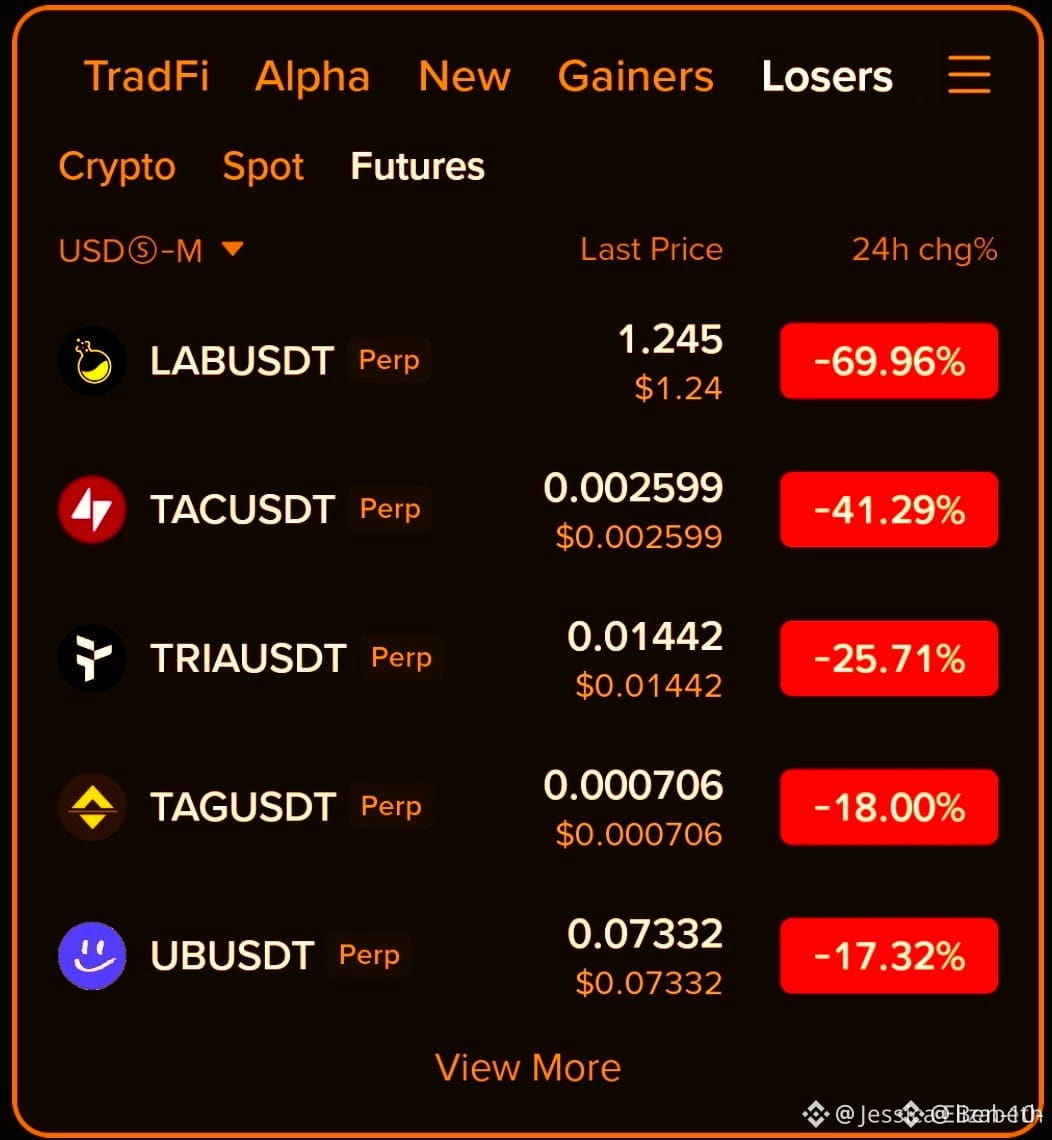Open the TACUSDT Perp row

point(528,510)
